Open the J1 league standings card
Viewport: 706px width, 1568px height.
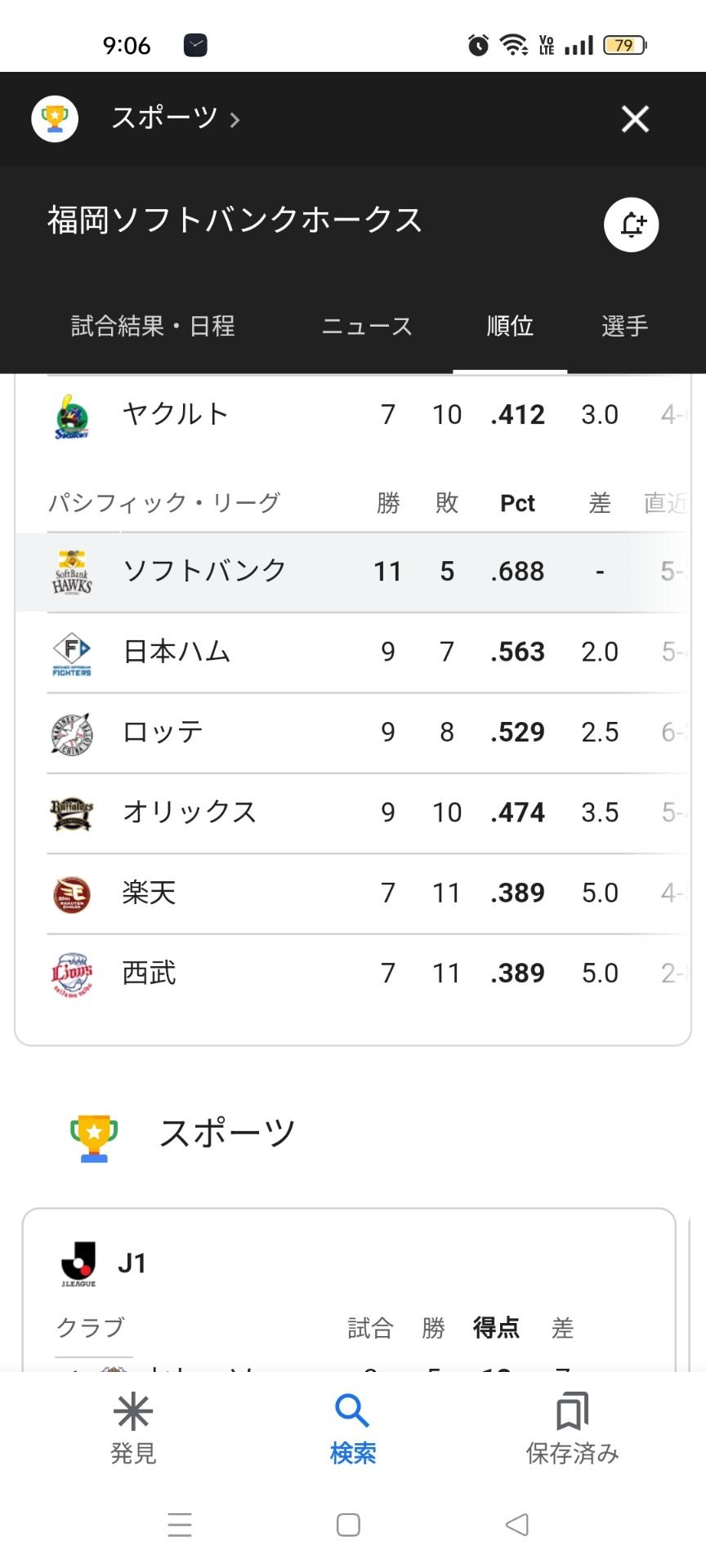pyautogui.click(x=349, y=1290)
